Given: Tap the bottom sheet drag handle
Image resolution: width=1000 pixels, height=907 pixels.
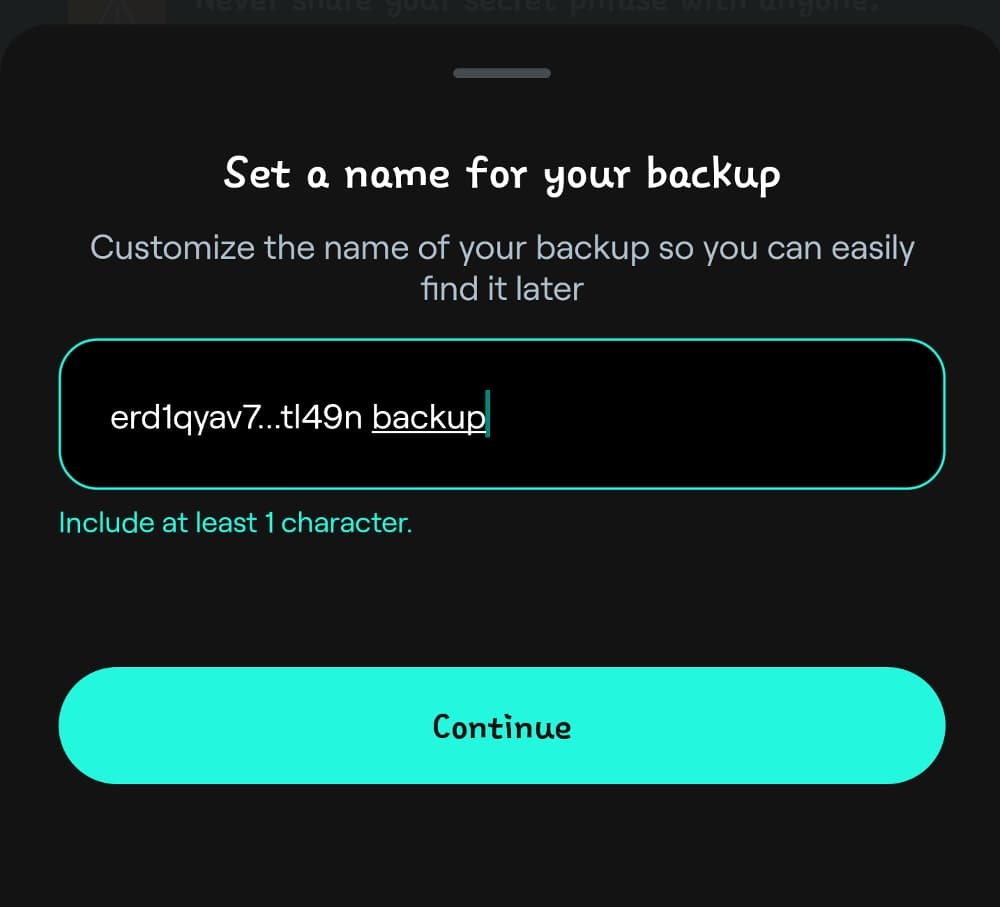Looking at the screenshot, I should coord(501,73).
